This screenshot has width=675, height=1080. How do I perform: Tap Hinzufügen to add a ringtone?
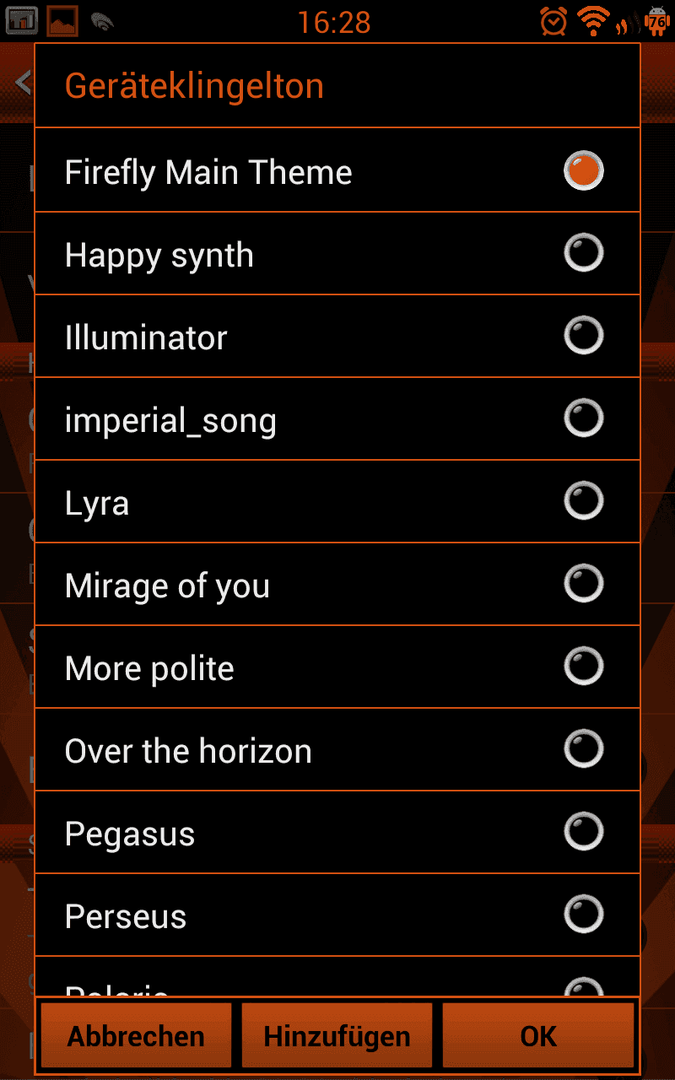tap(337, 1035)
